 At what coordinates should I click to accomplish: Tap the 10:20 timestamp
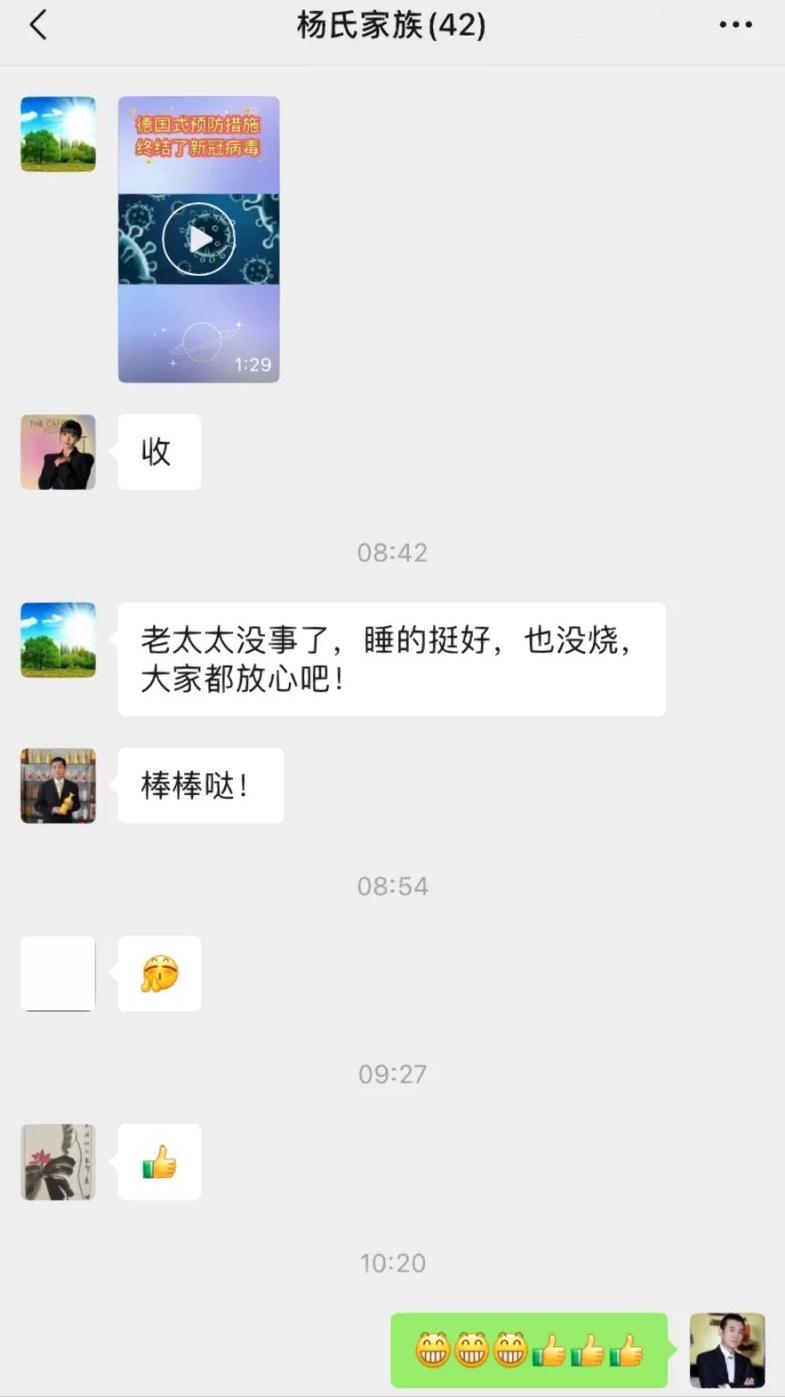(x=392, y=1263)
